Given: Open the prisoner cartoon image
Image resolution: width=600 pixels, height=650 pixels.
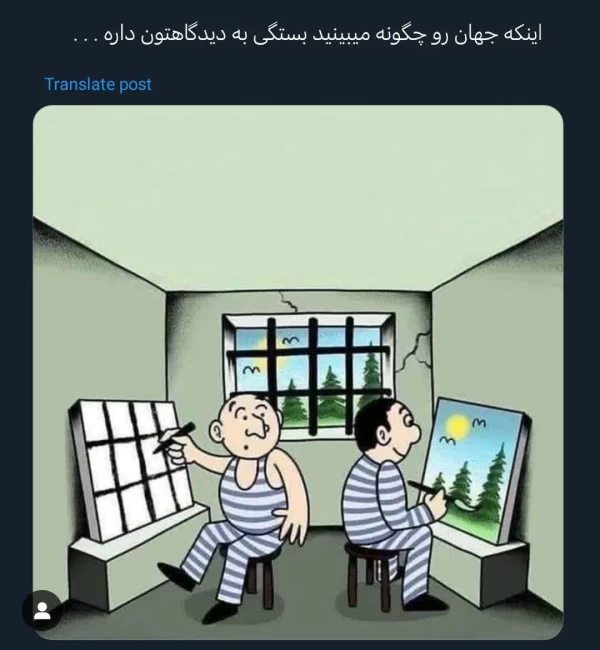Looking at the screenshot, I should click(x=298, y=370).
